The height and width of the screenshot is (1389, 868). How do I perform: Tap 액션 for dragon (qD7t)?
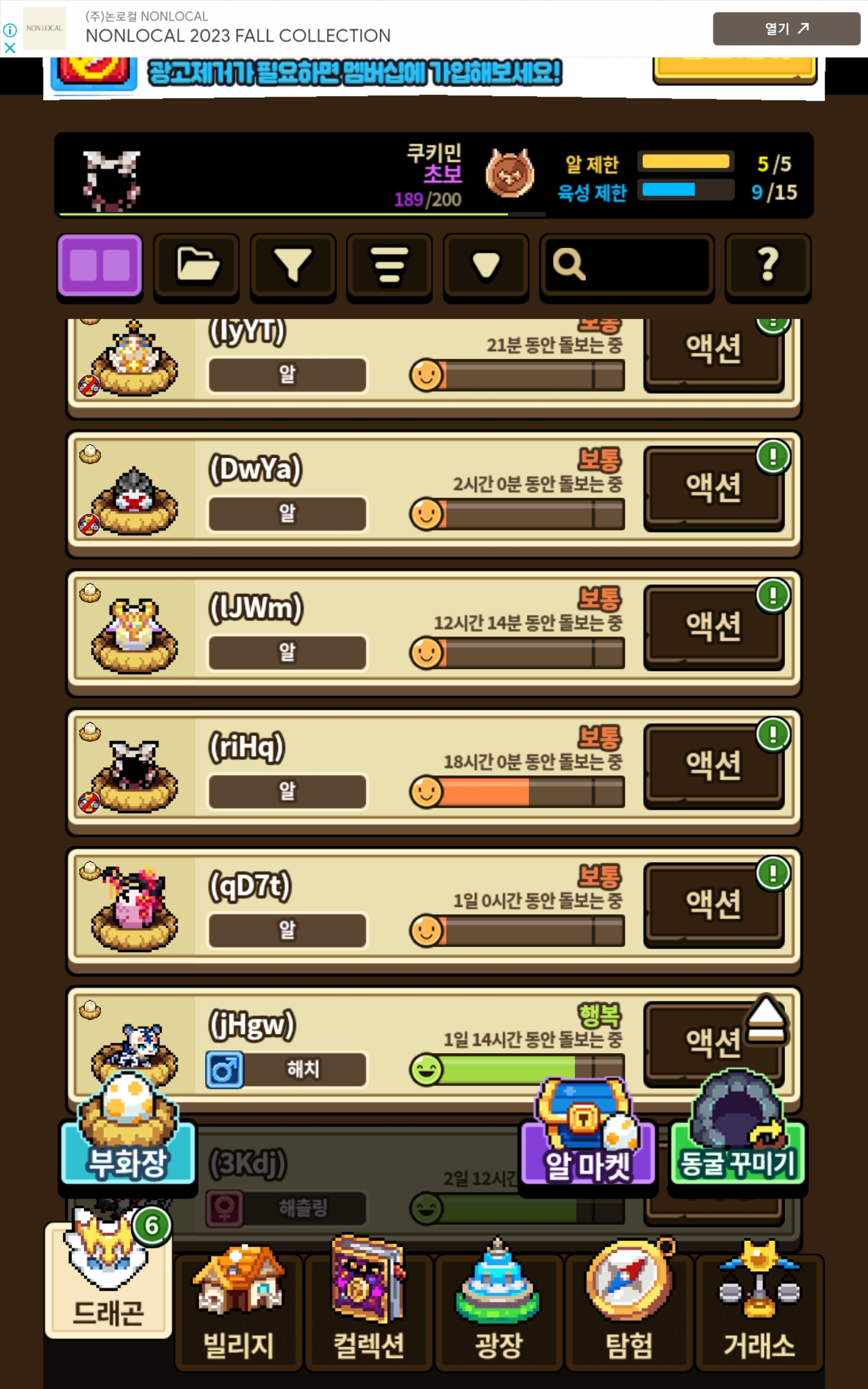coord(713,904)
